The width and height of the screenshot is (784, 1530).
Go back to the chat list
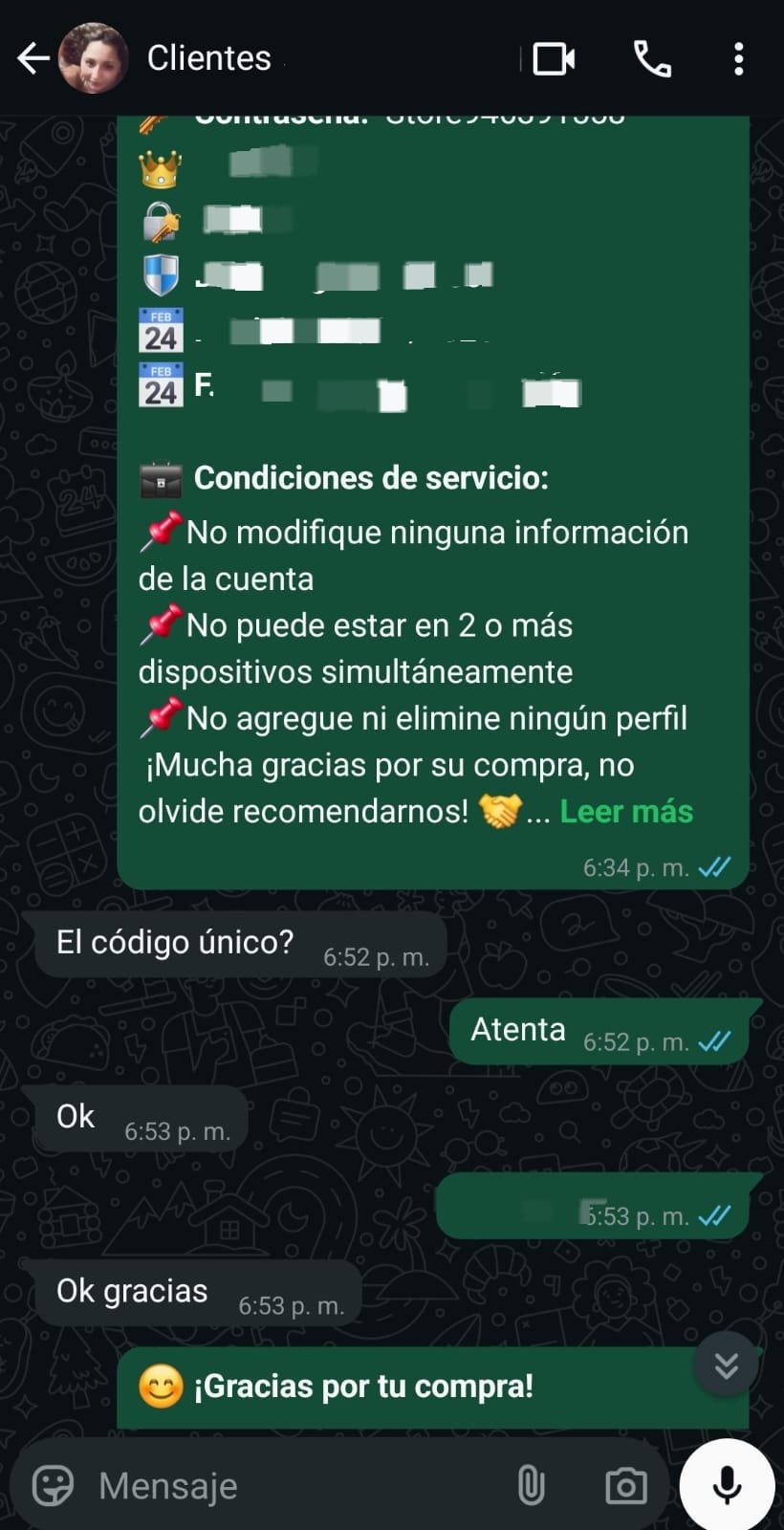(33, 58)
